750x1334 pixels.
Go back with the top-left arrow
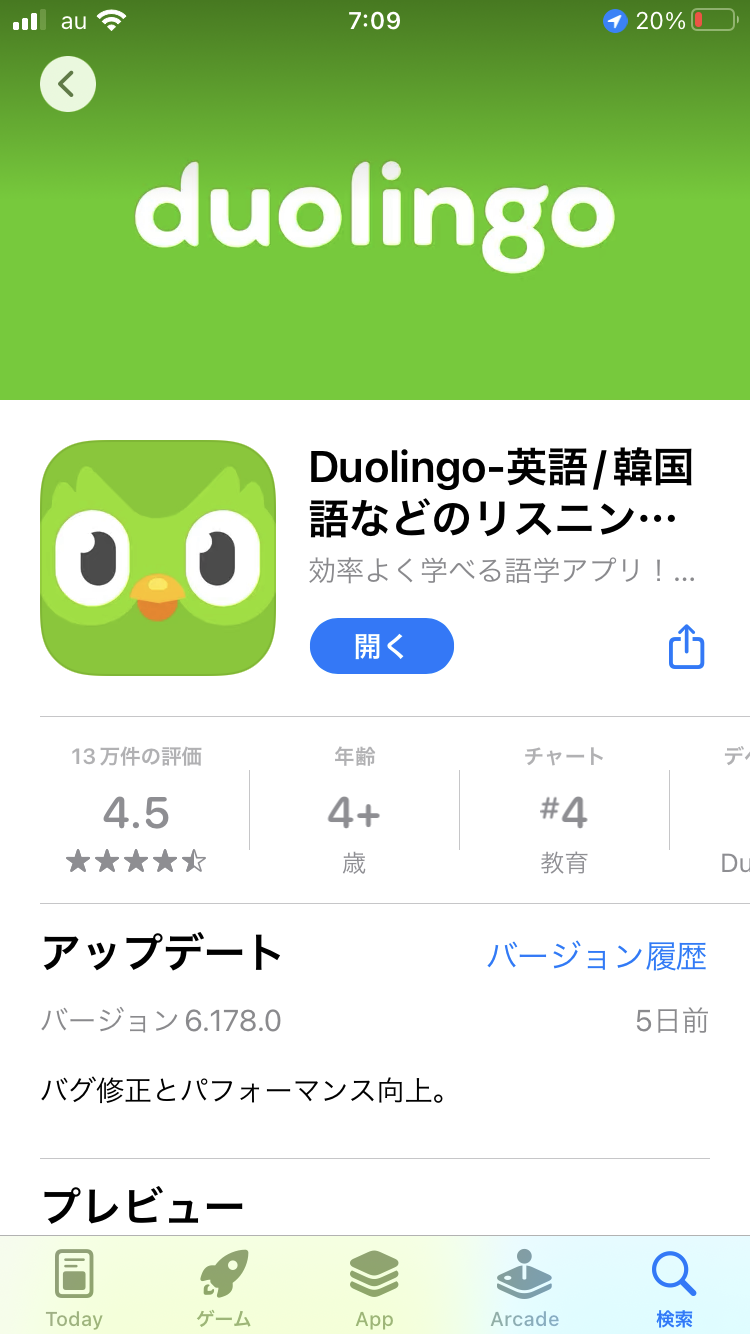[x=68, y=84]
